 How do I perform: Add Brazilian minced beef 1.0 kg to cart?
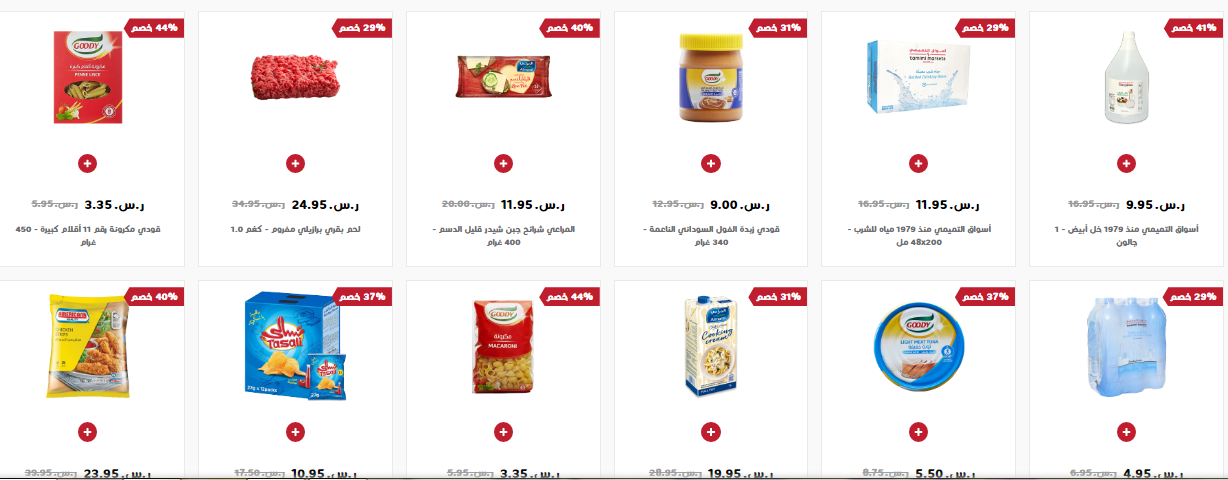(294, 162)
